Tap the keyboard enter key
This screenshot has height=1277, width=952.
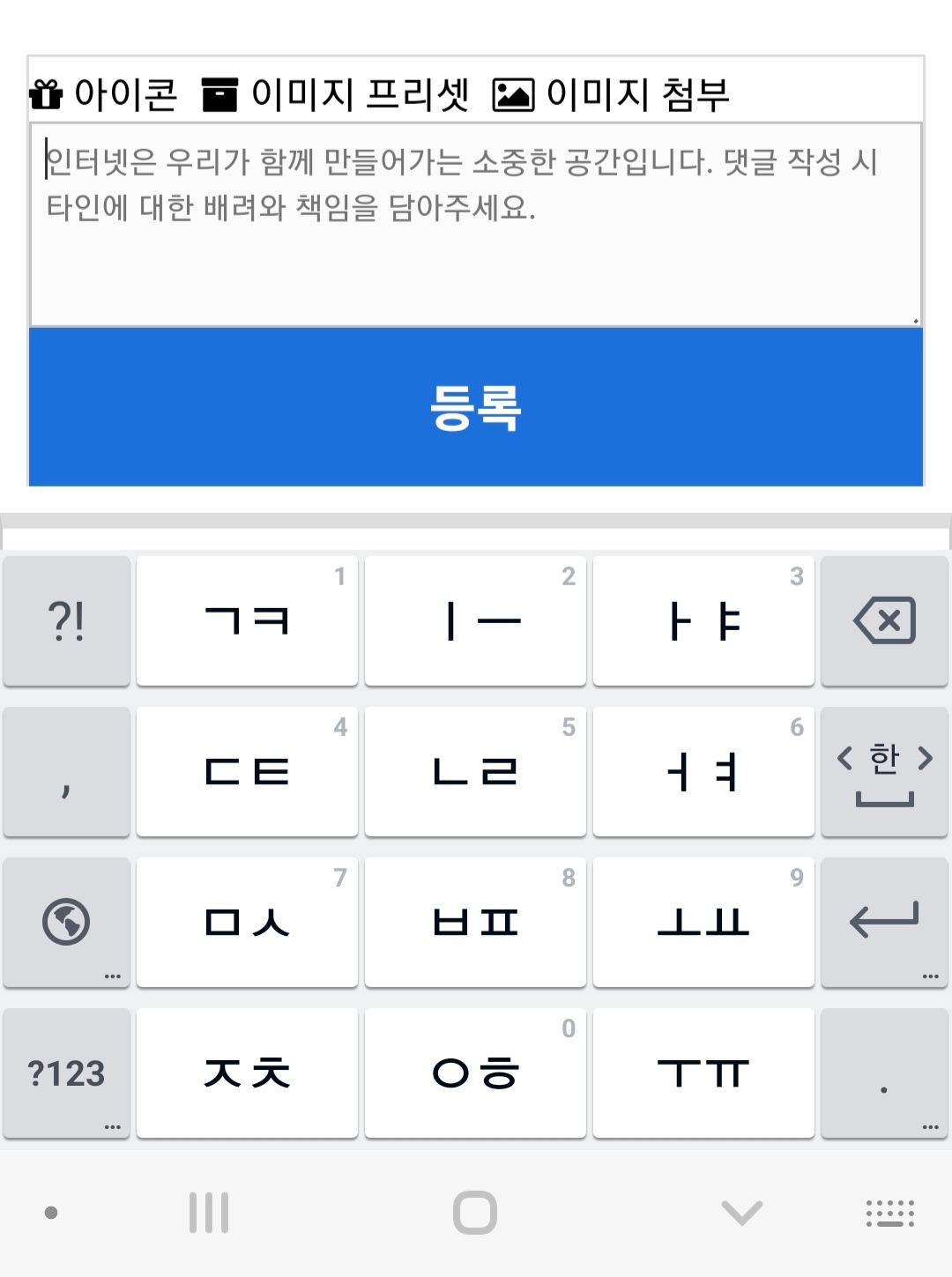click(x=884, y=922)
